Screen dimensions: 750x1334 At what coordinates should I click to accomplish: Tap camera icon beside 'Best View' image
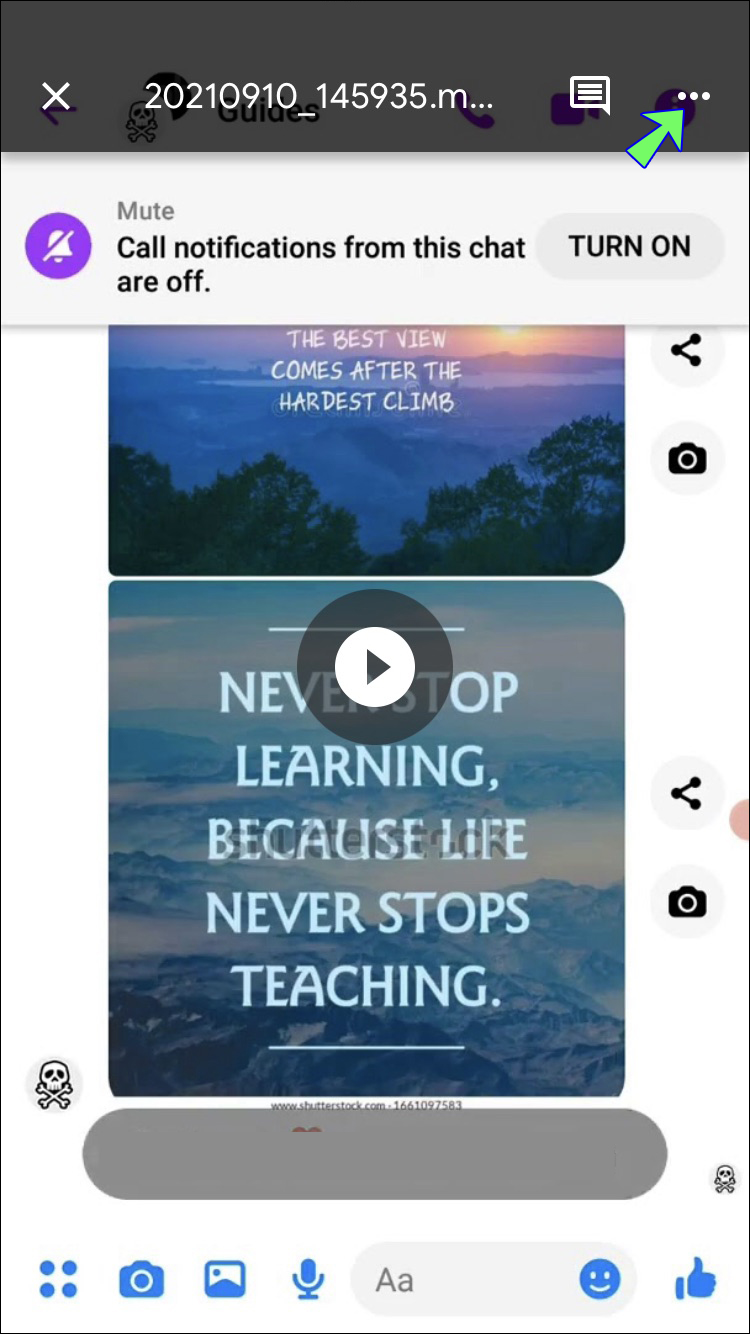[686, 460]
